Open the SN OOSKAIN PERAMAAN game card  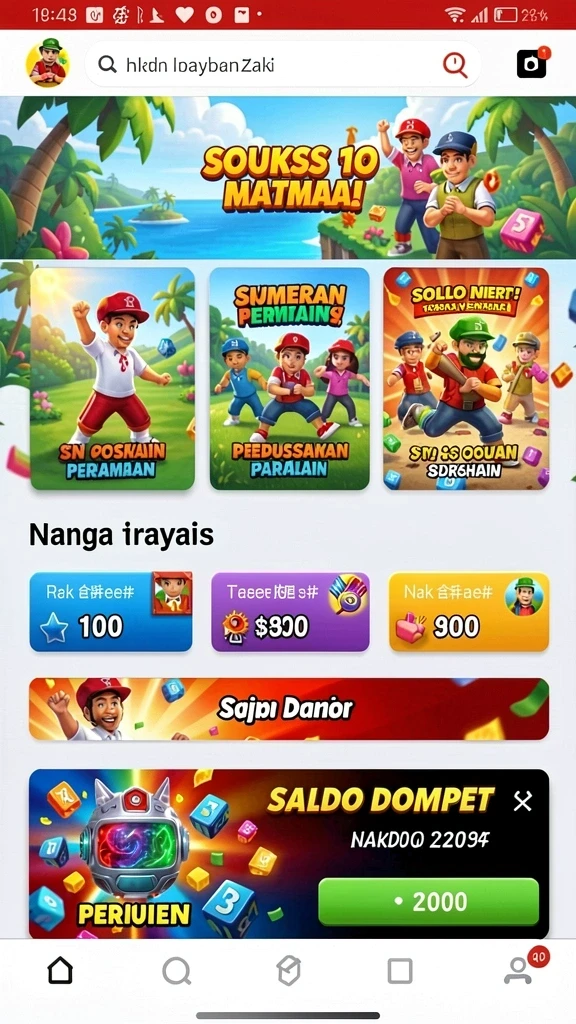tap(113, 378)
